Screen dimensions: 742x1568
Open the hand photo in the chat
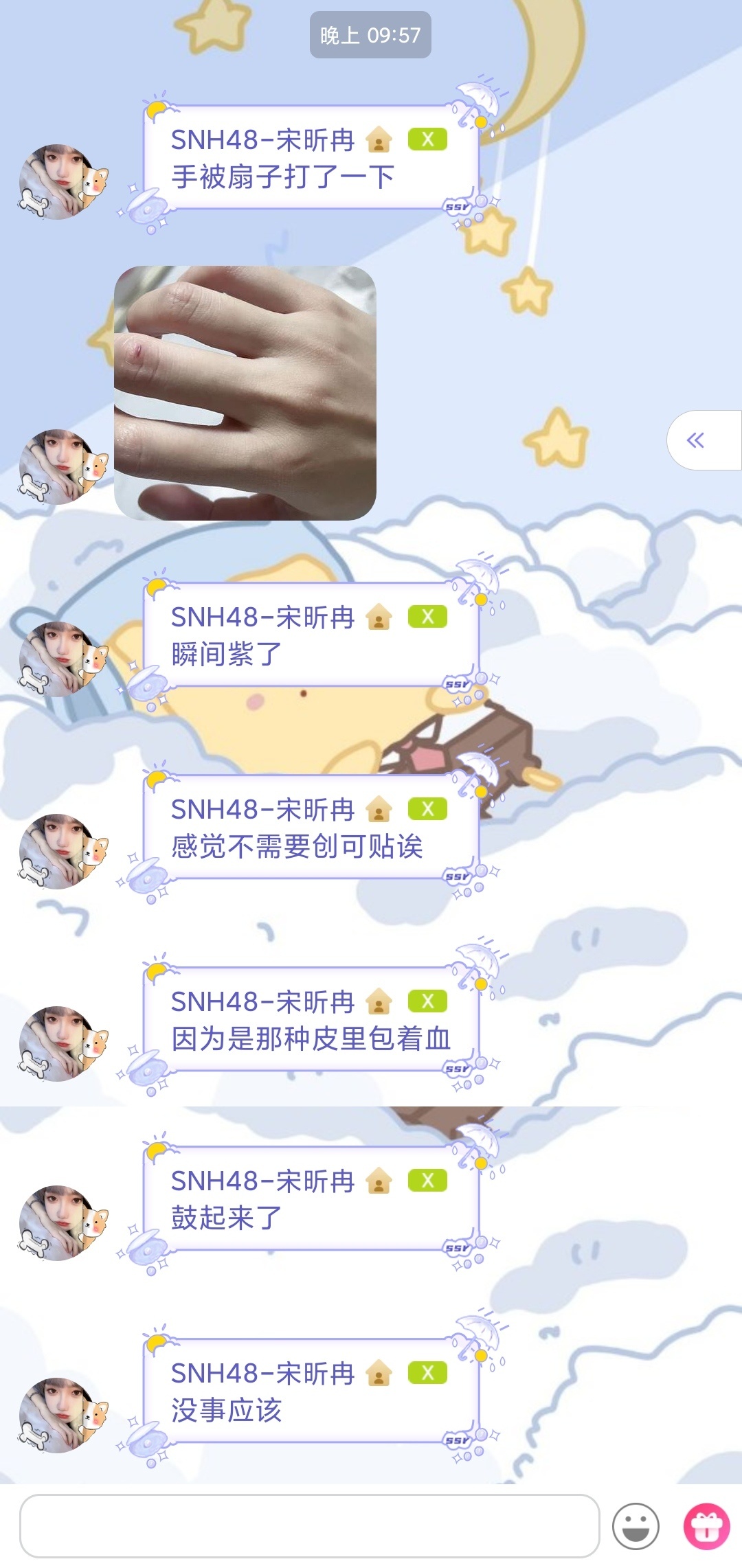point(245,393)
